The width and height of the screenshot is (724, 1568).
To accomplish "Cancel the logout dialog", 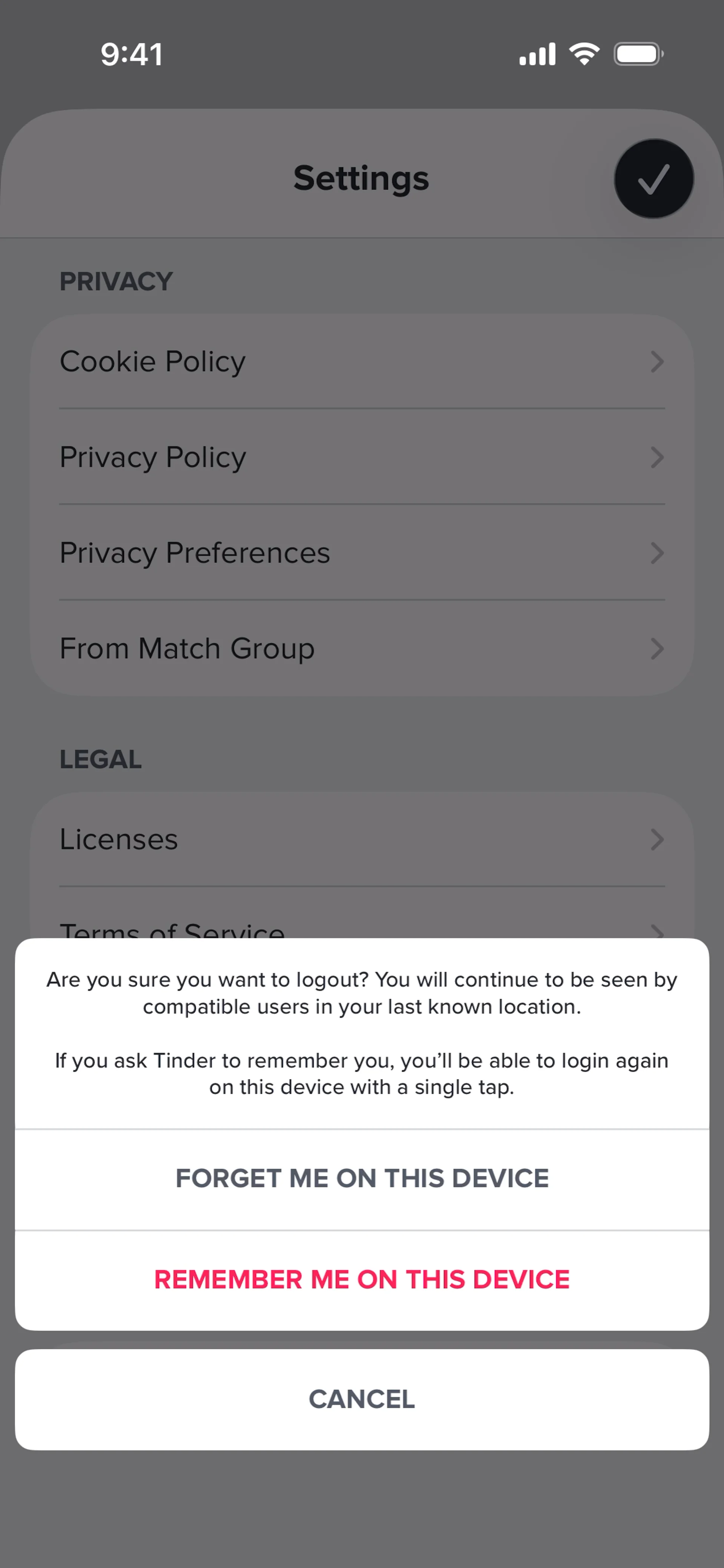I will (362, 1399).
